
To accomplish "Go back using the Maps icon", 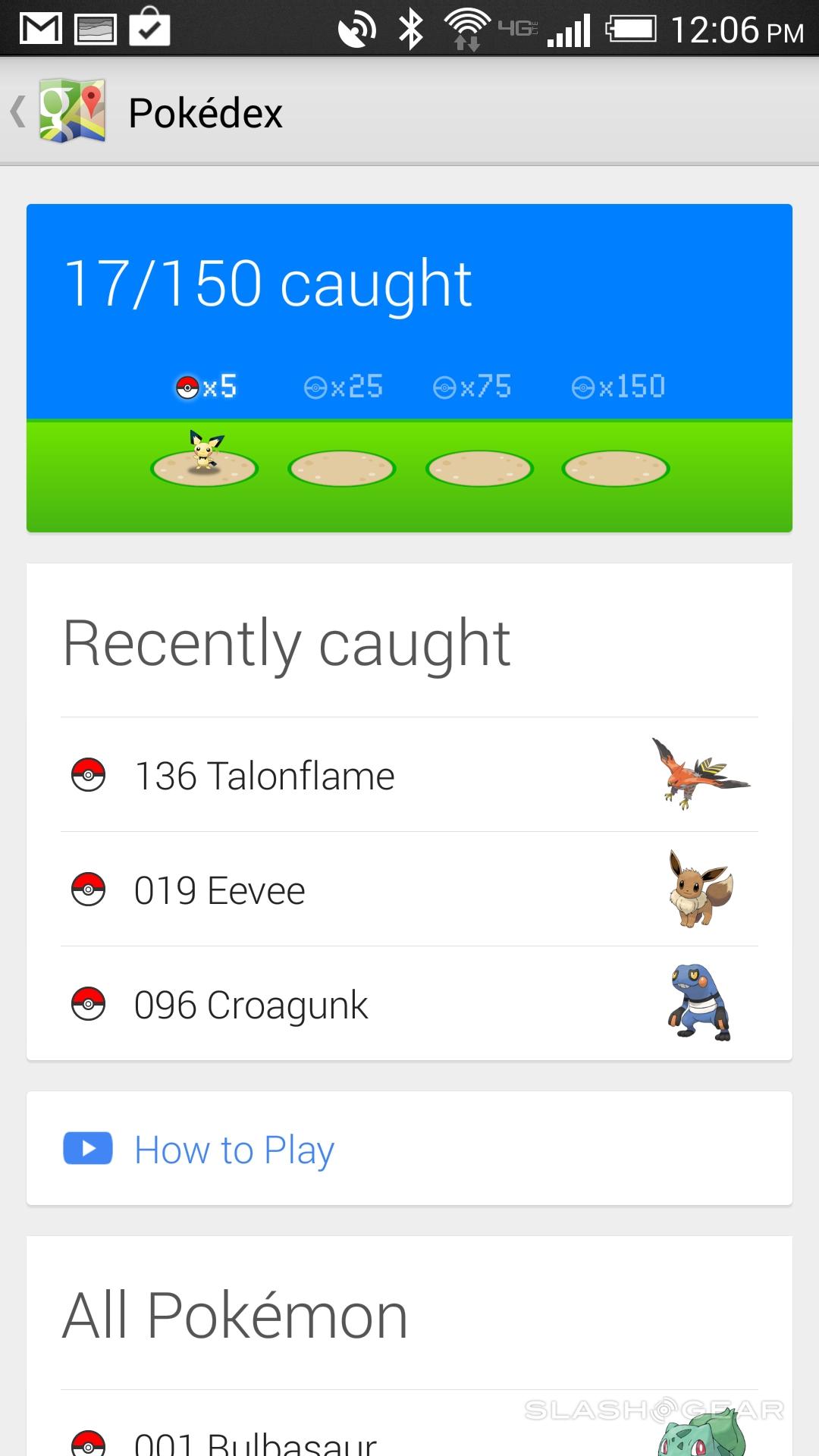I will coord(71,111).
